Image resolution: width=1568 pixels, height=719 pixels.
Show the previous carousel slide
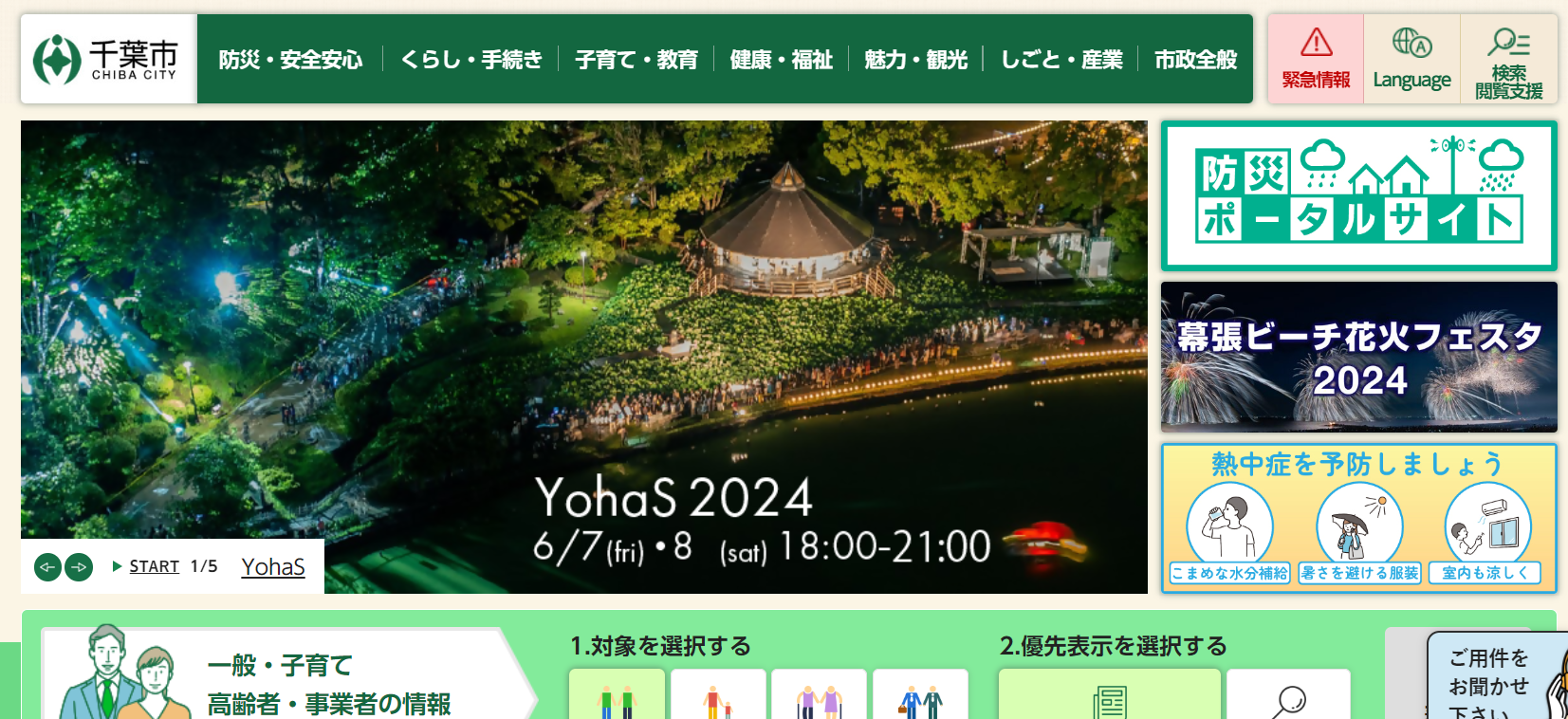(47, 567)
